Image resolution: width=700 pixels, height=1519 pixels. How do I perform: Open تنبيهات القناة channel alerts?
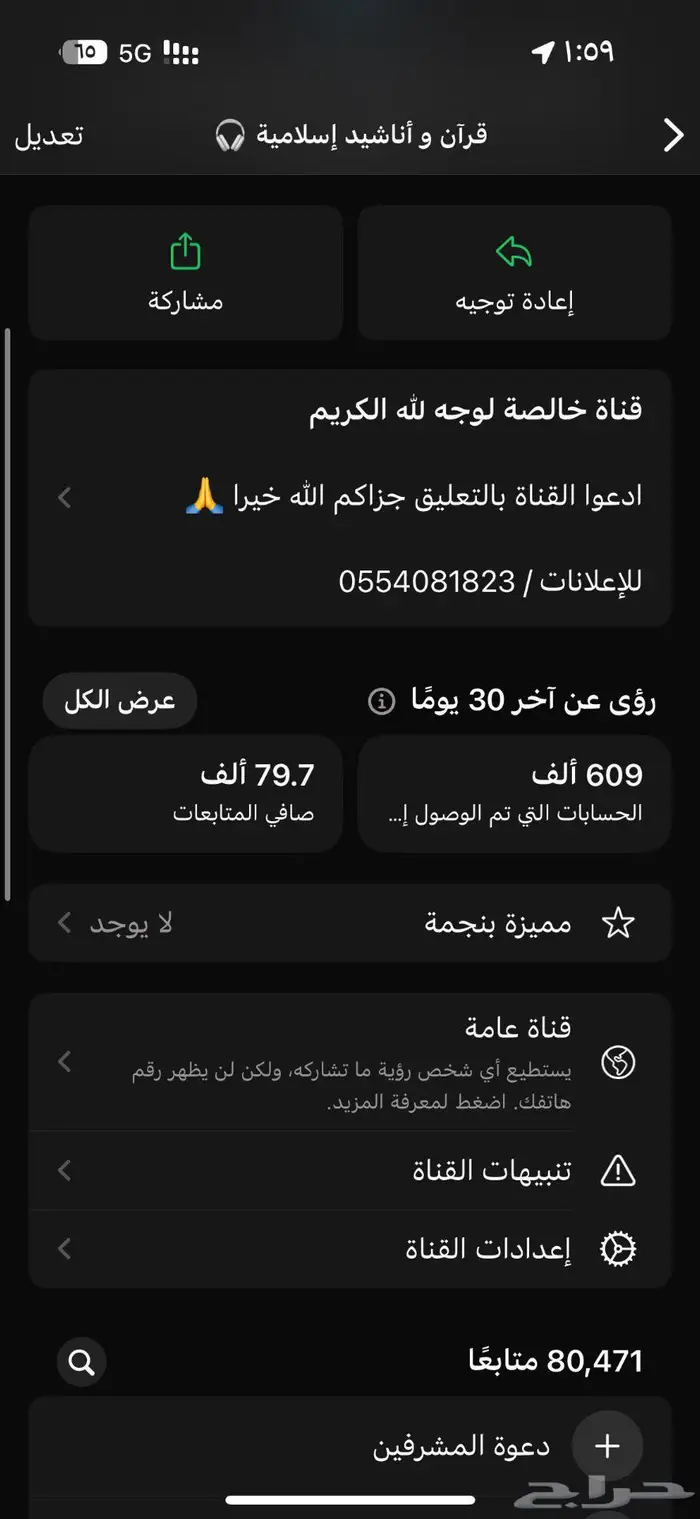tap(350, 1170)
